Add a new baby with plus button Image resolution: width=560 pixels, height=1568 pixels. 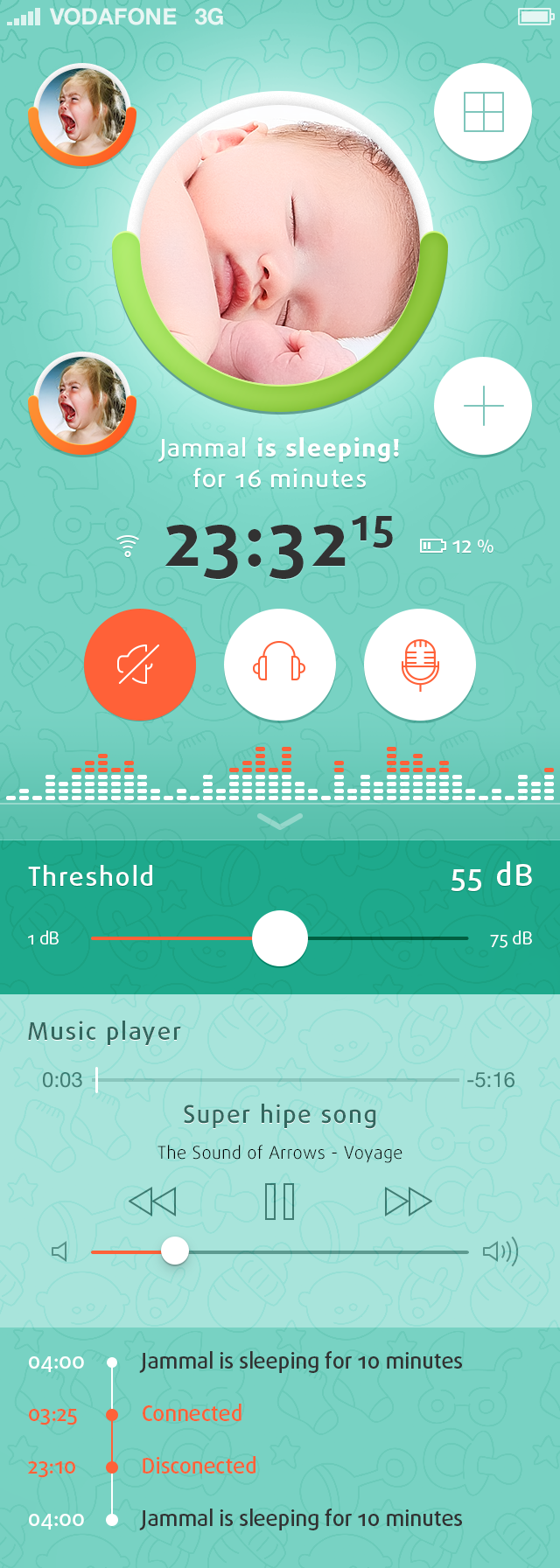pyautogui.click(x=483, y=407)
